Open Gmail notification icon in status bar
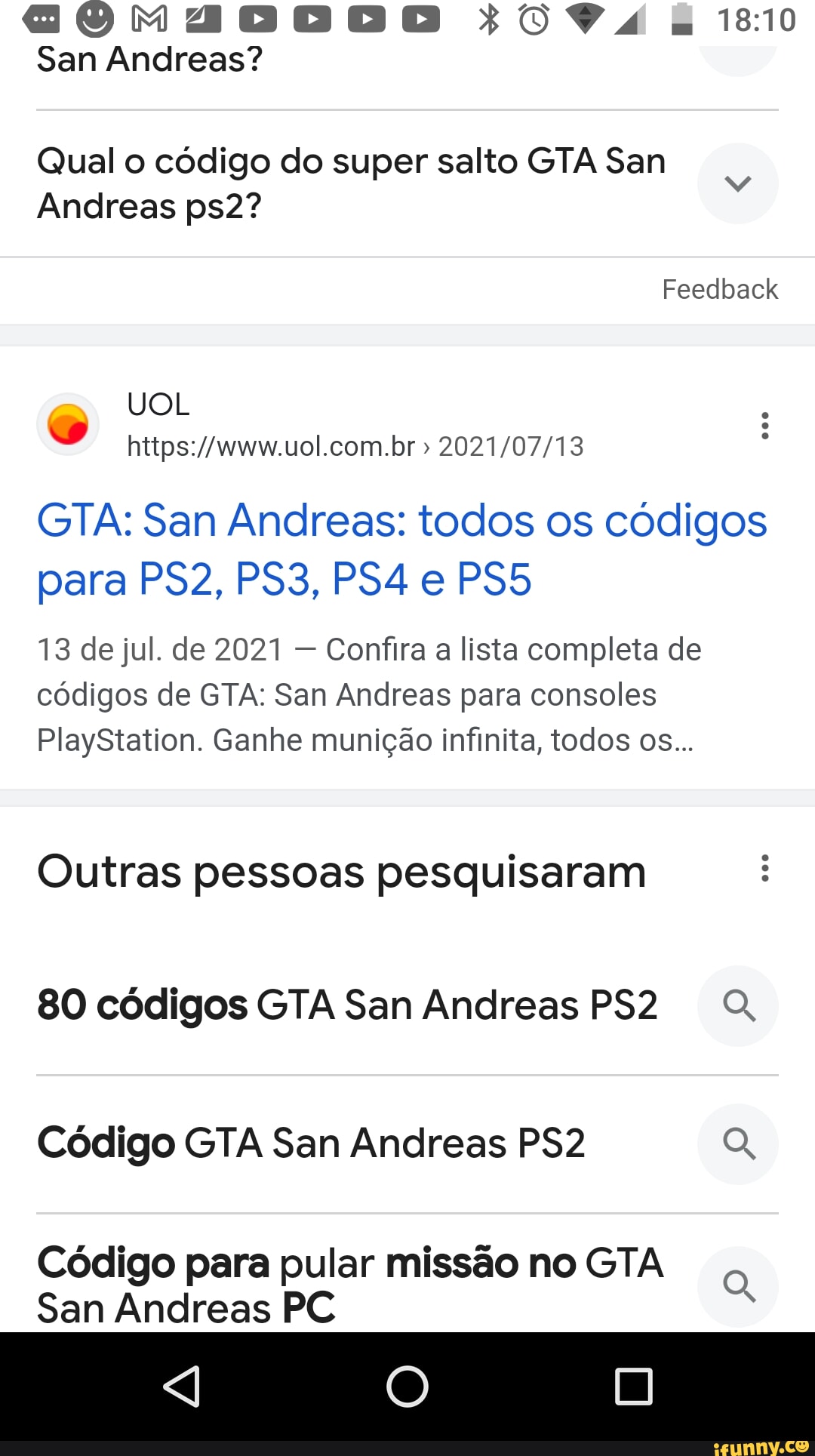Image resolution: width=815 pixels, height=1456 pixels. [148, 20]
